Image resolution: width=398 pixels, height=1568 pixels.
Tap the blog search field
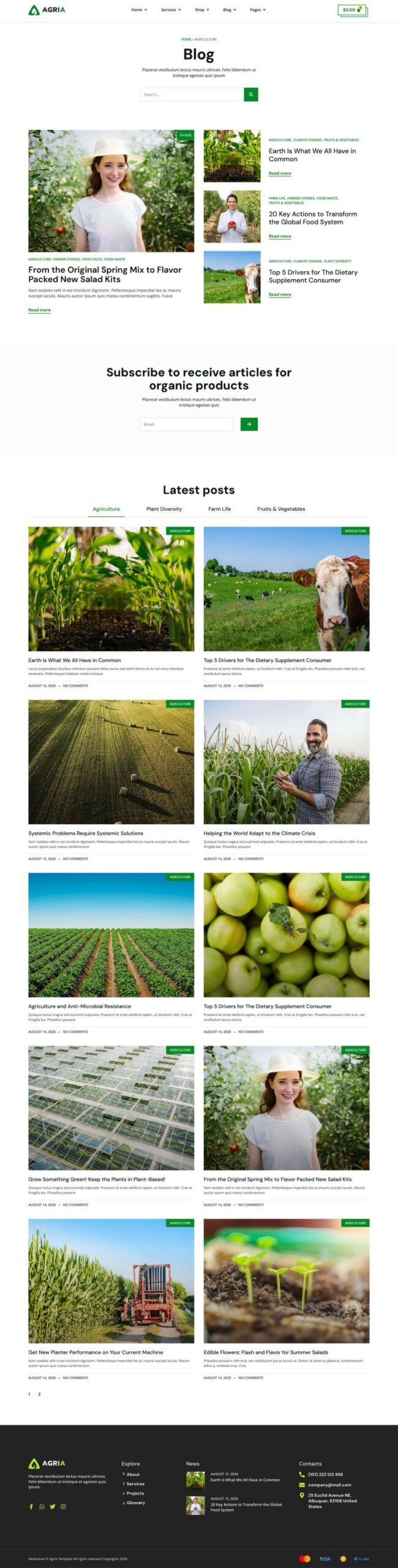tap(191, 94)
